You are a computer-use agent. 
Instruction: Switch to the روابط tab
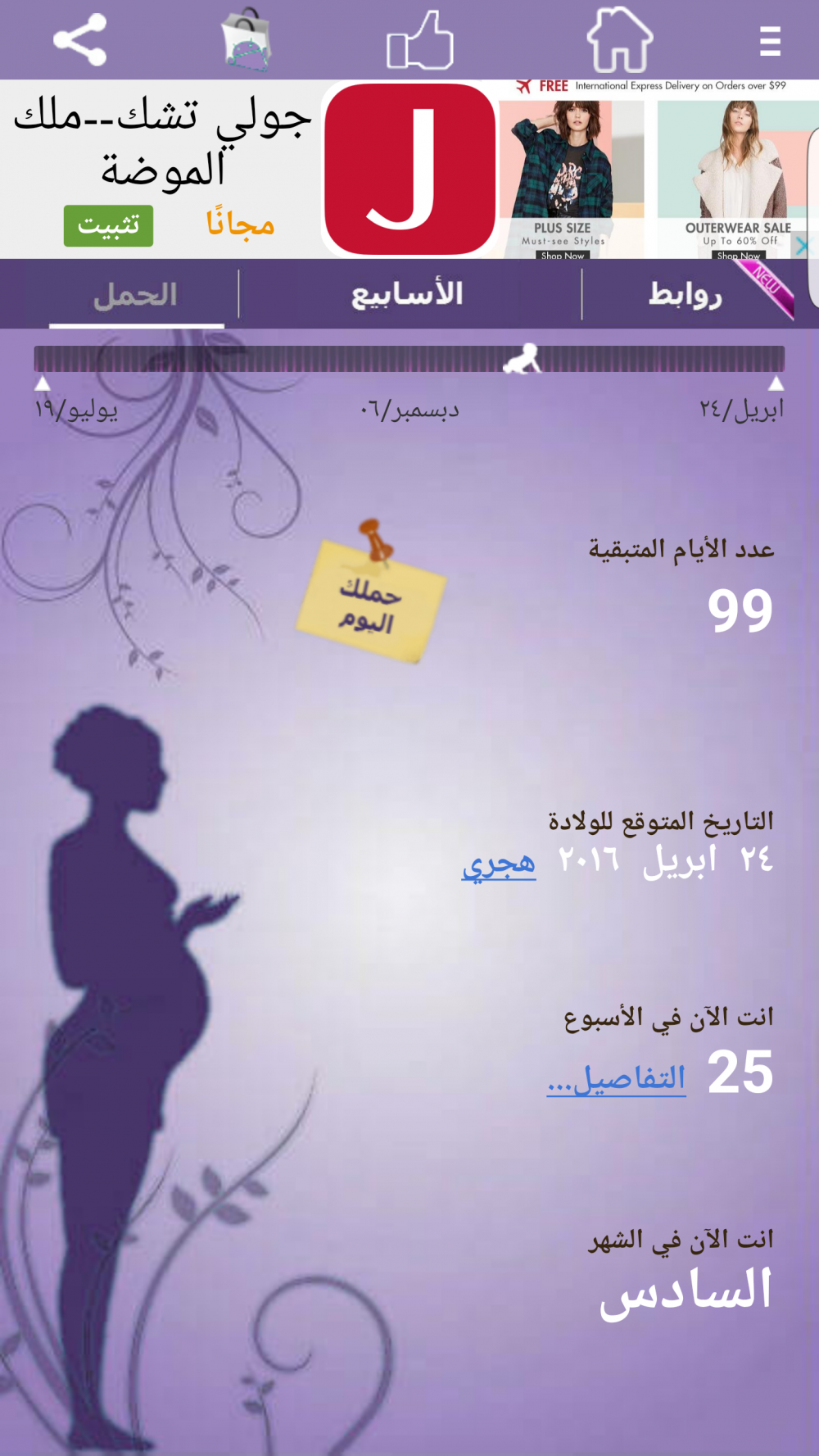click(686, 295)
